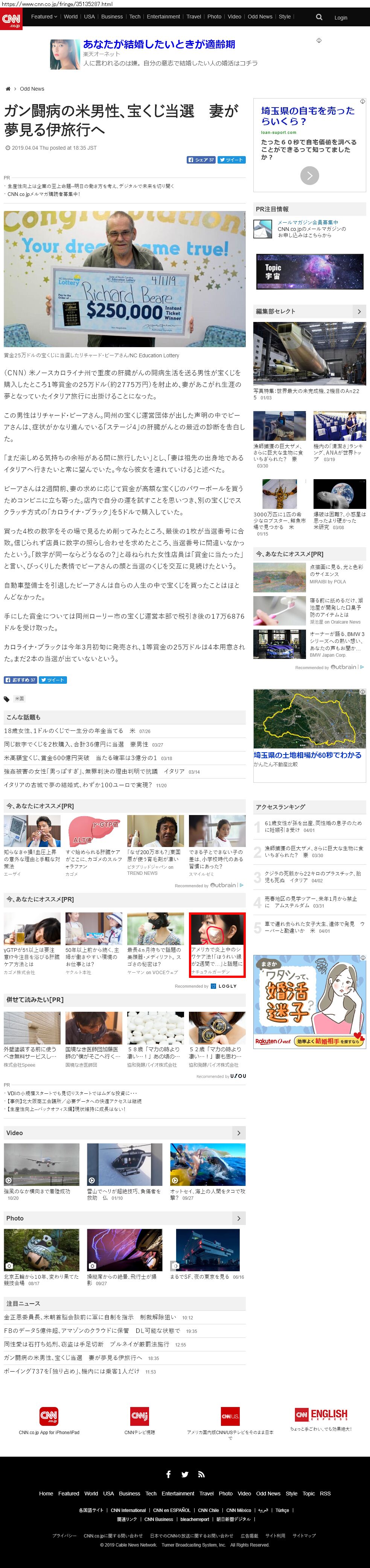
Task: Open the RSS feed icon in footer
Action: (x=201, y=1474)
